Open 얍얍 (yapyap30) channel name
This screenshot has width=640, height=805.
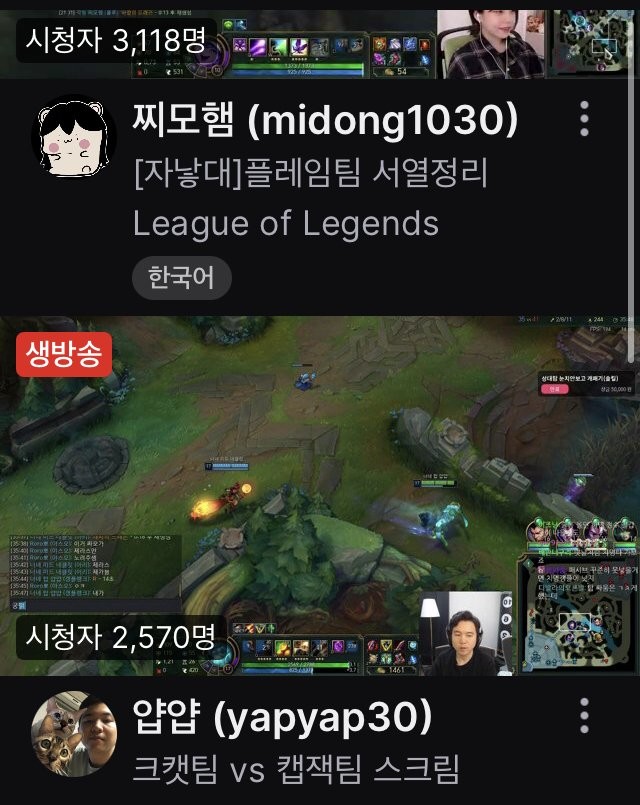tap(283, 716)
